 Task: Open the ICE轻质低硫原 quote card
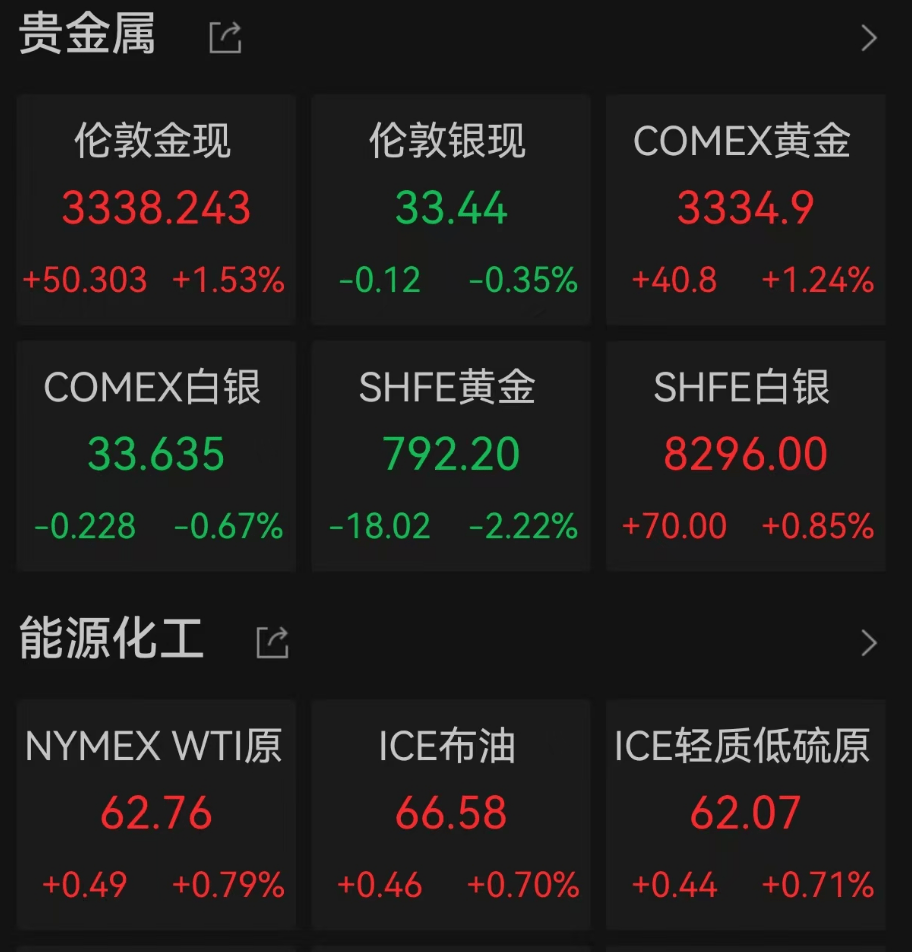click(x=745, y=815)
